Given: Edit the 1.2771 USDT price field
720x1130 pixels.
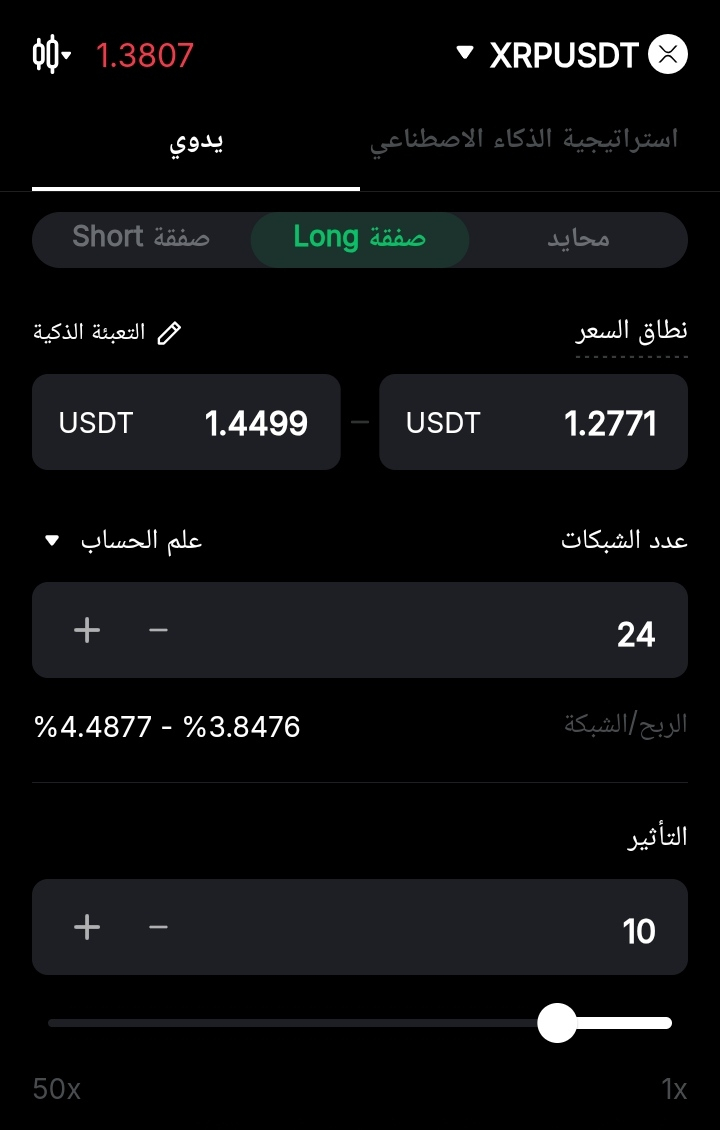Looking at the screenshot, I should click(x=533, y=423).
